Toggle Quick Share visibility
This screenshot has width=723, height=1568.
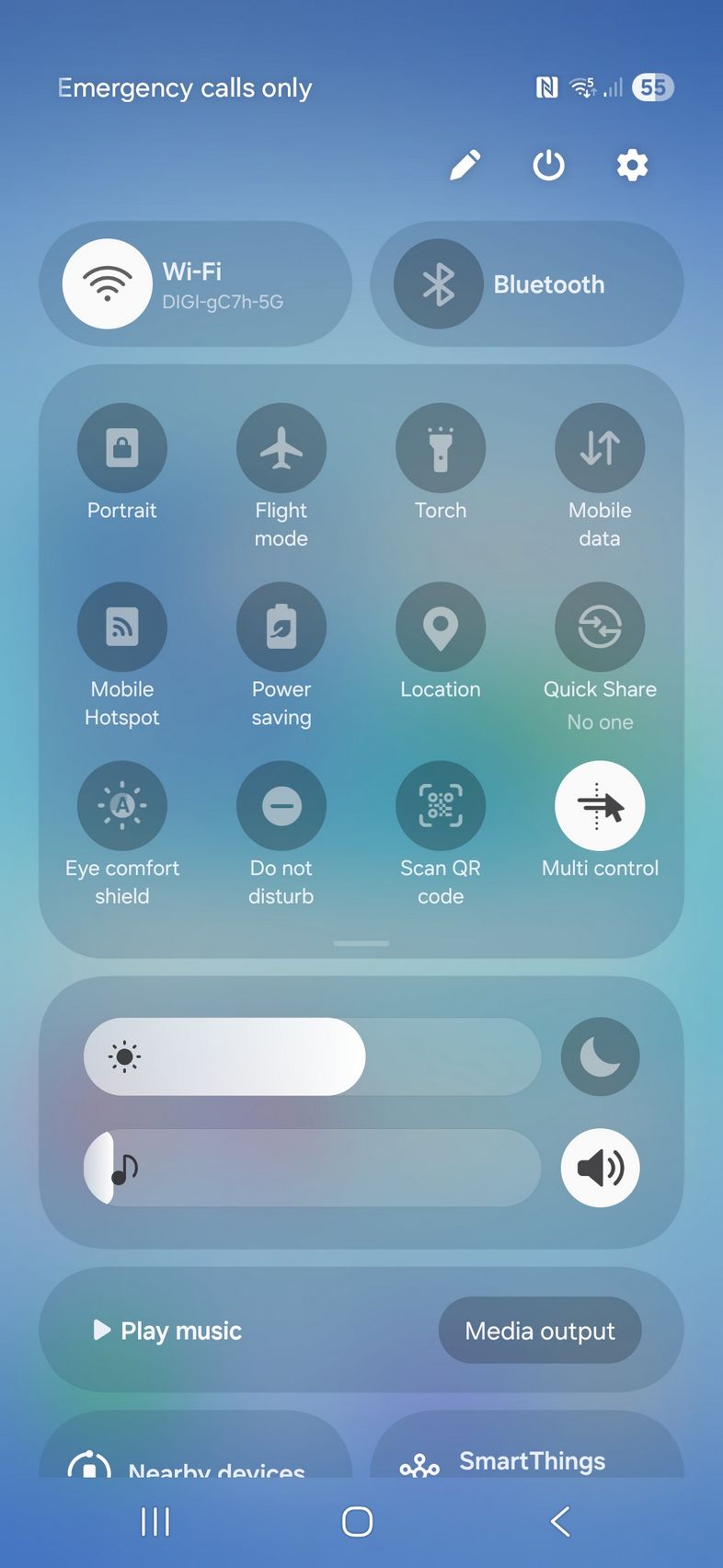coord(600,627)
